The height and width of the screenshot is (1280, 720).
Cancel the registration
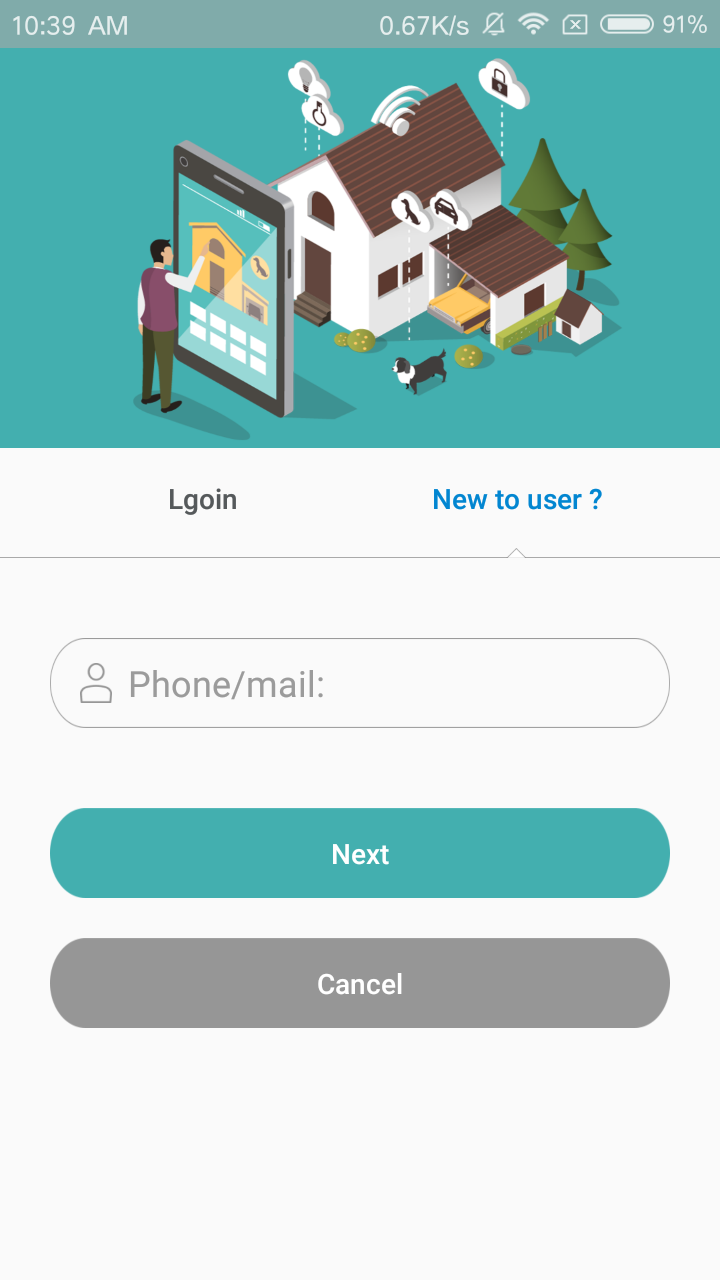point(360,984)
